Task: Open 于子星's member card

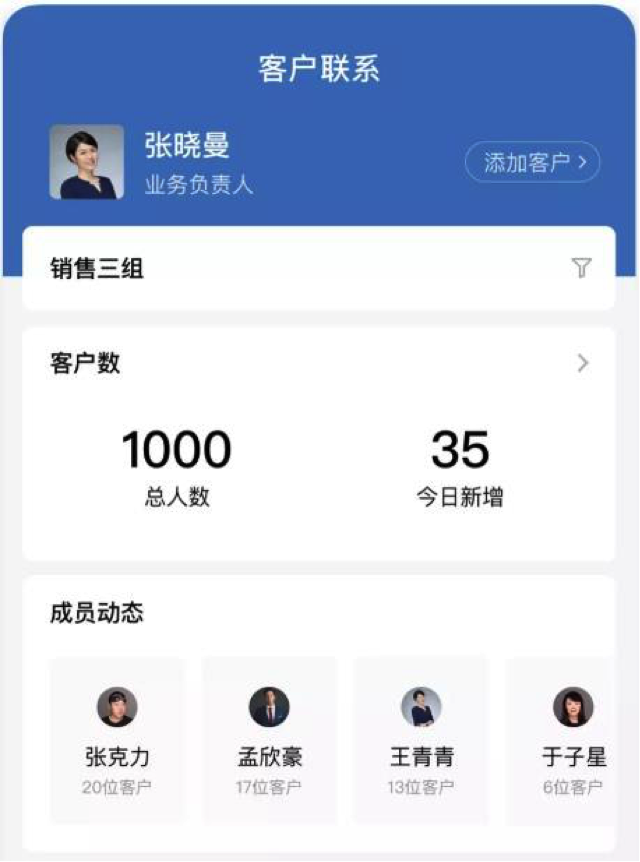Action: [x=568, y=740]
